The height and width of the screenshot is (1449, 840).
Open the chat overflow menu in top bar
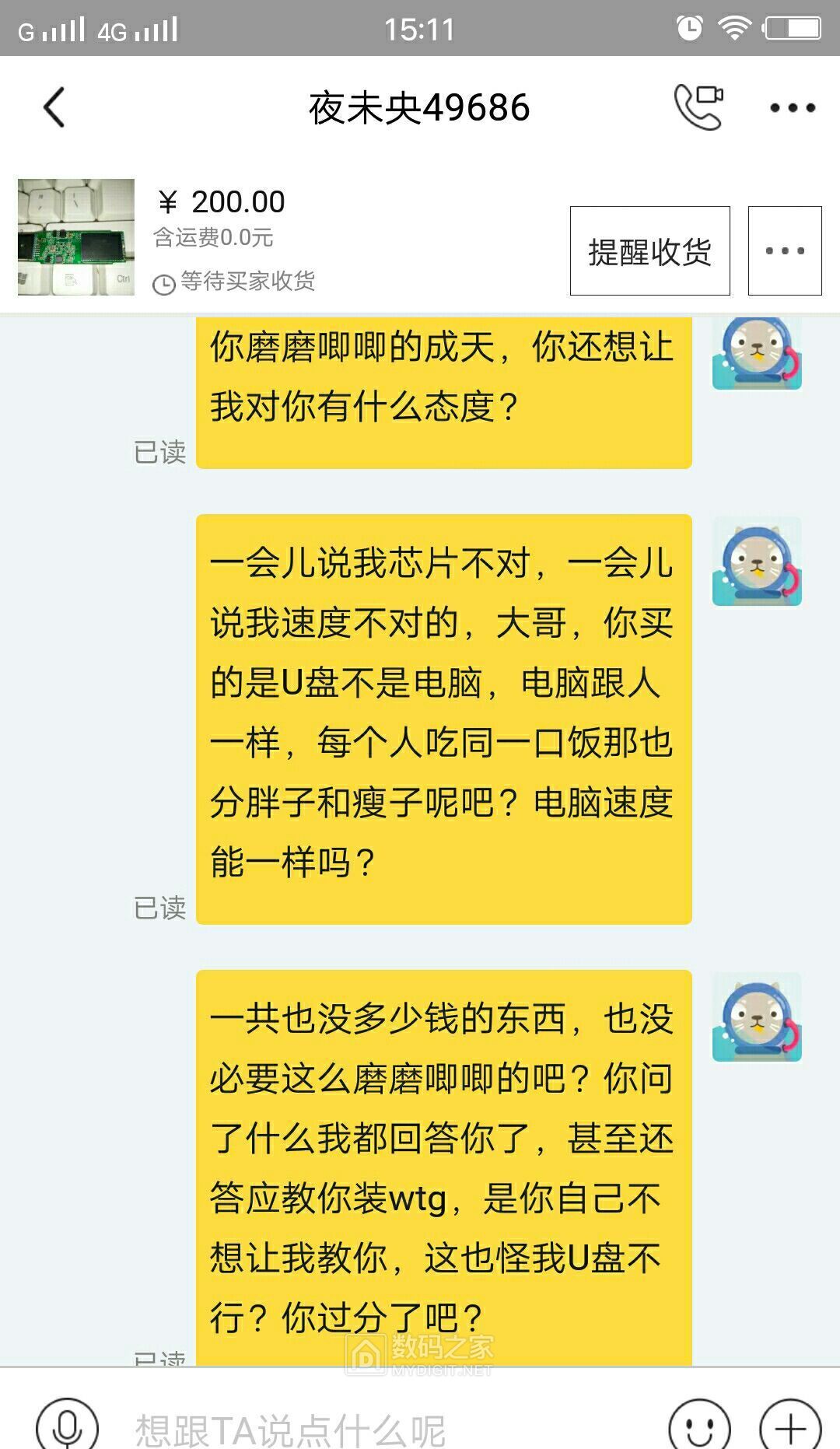792,107
